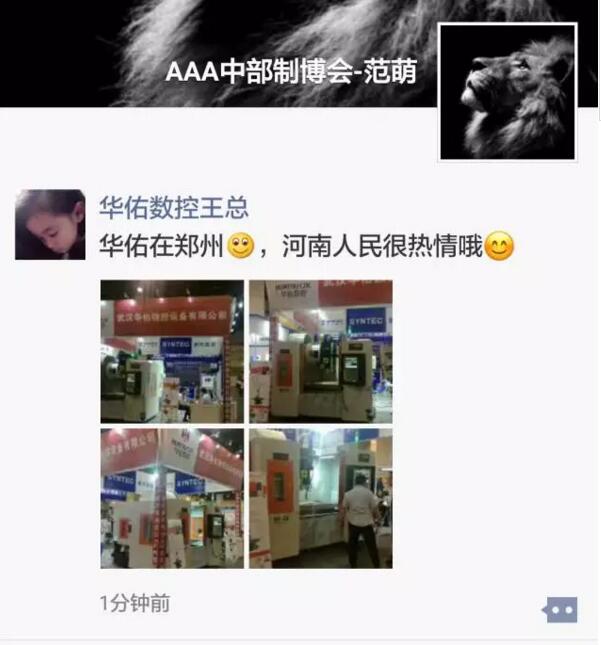Open the lion profile picture in the header
The height and width of the screenshot is (645, 601).
[508, 92]
